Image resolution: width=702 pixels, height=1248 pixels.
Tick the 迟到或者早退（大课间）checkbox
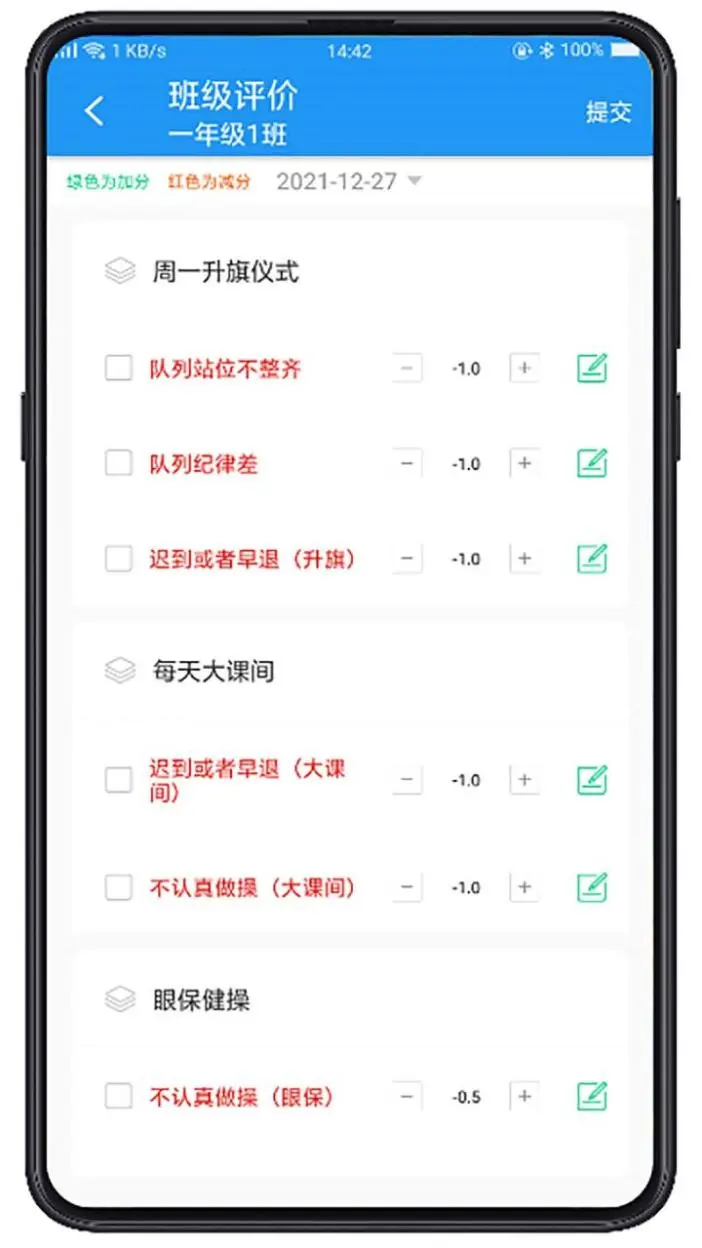point(119,780)
